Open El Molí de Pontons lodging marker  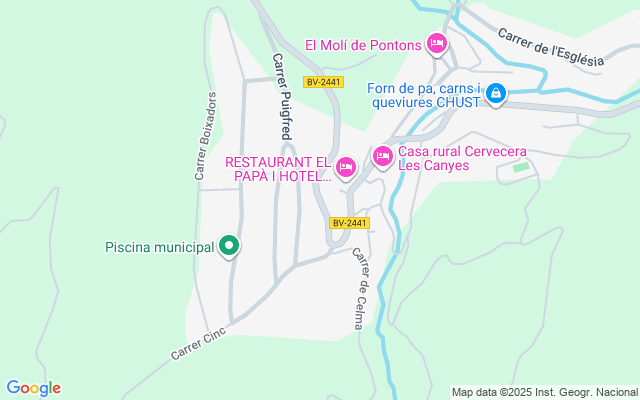pyautogui.click(x=436, y=44)
